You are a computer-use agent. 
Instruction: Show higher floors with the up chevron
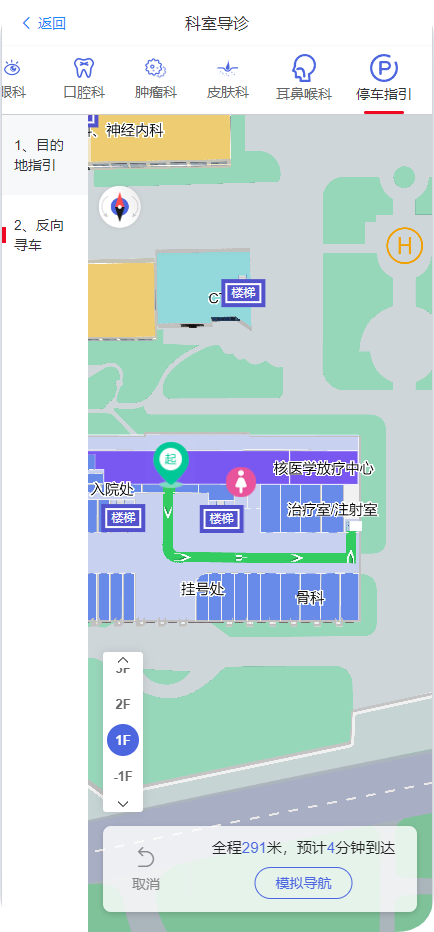pos(123,659)
